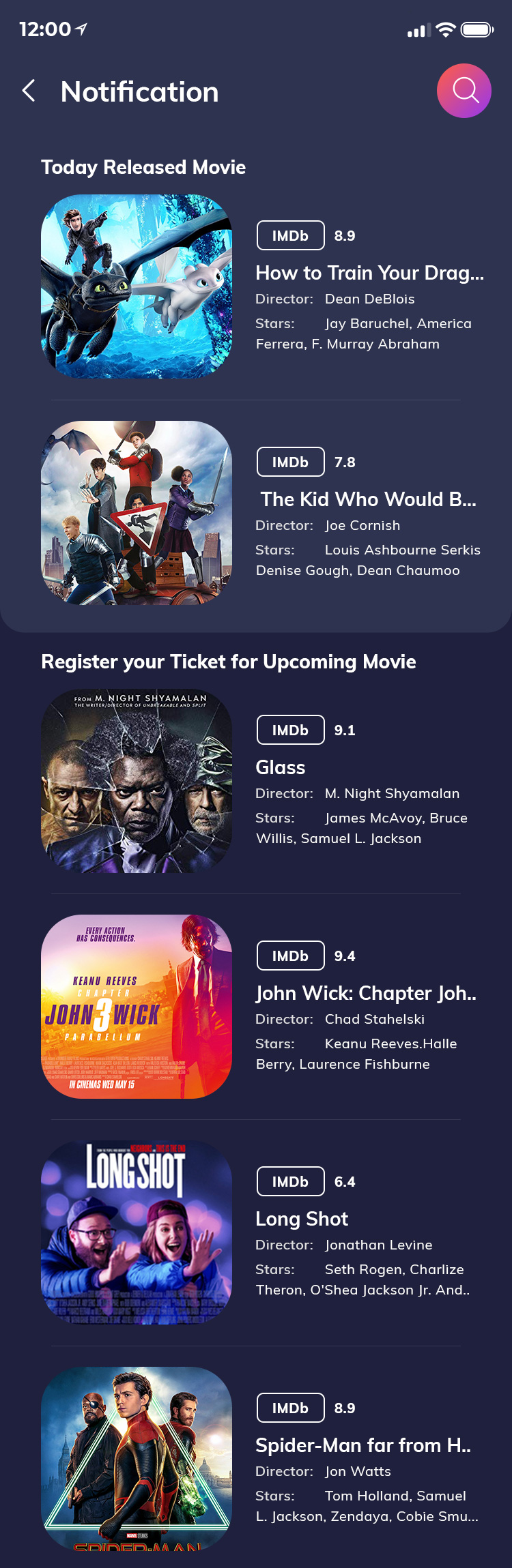
Task: Select the John Wick Chapter 3 poster
Action: tap(137, 1007)
